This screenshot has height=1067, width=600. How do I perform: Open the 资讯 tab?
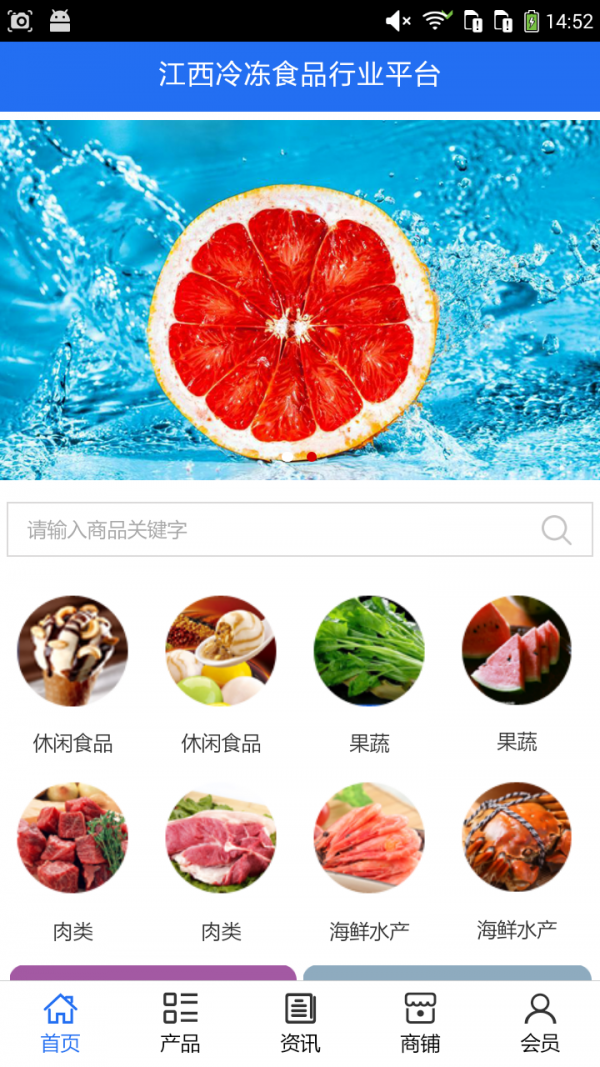[x=300, y=1023]
